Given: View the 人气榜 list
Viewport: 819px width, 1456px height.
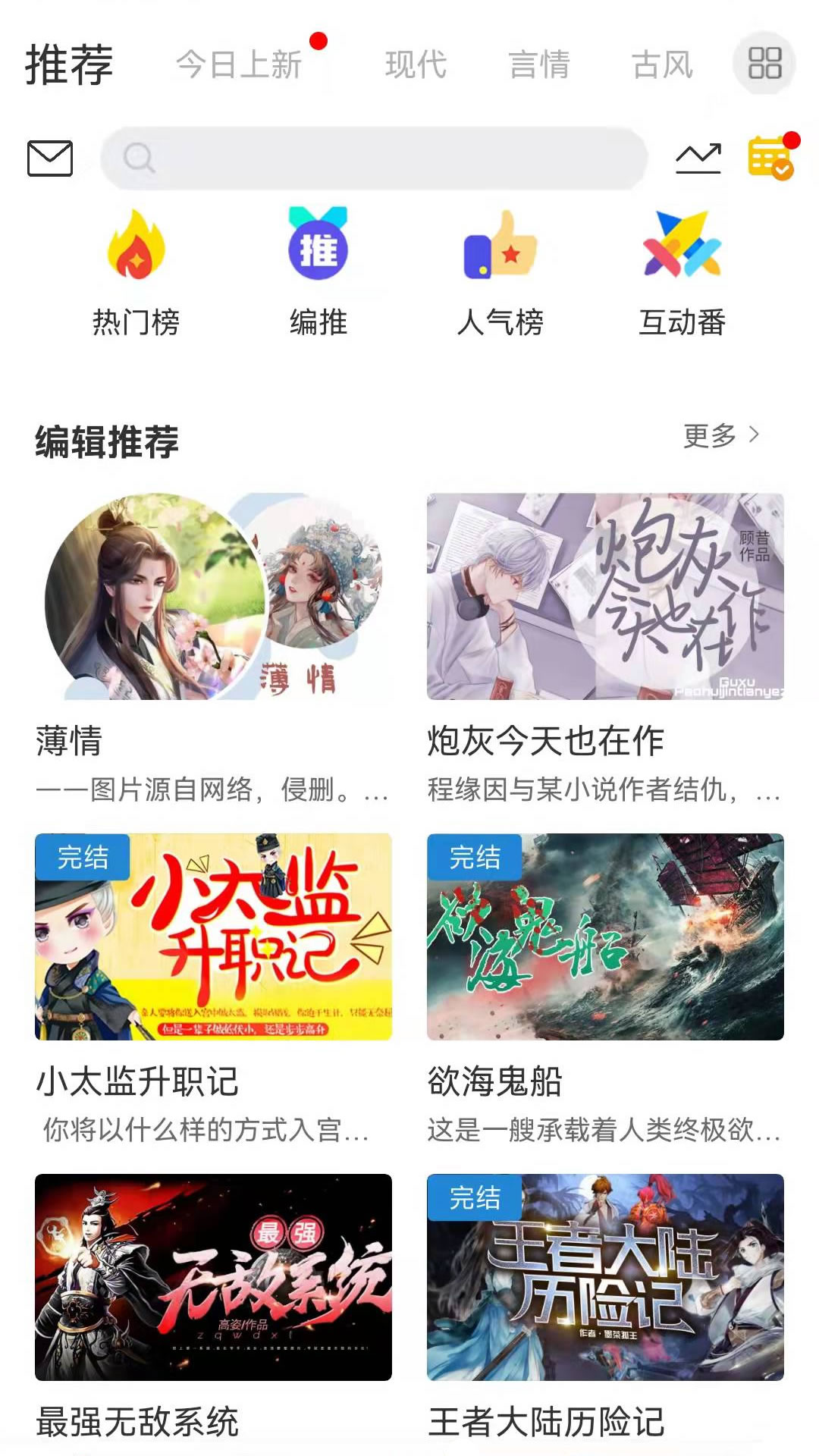Looking at the screenshot, I should (500, 273).
